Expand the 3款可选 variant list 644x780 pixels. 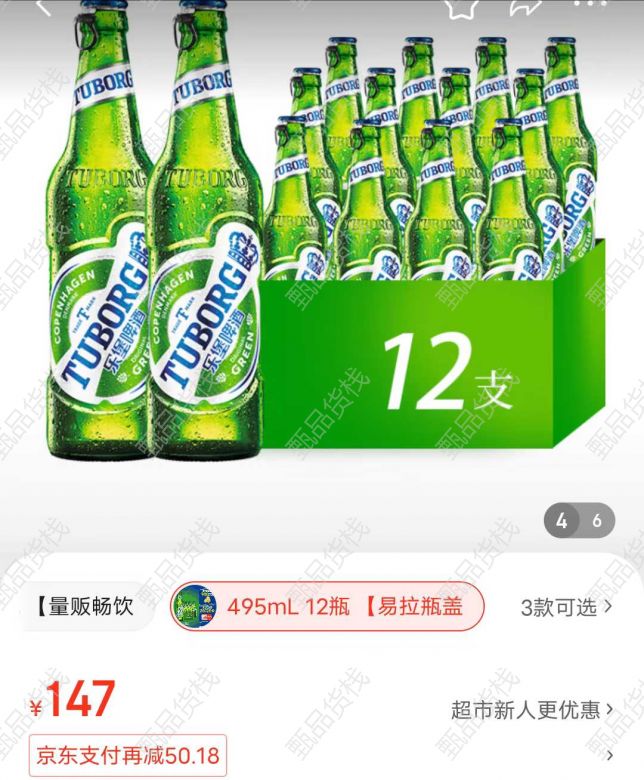(566, 606)
